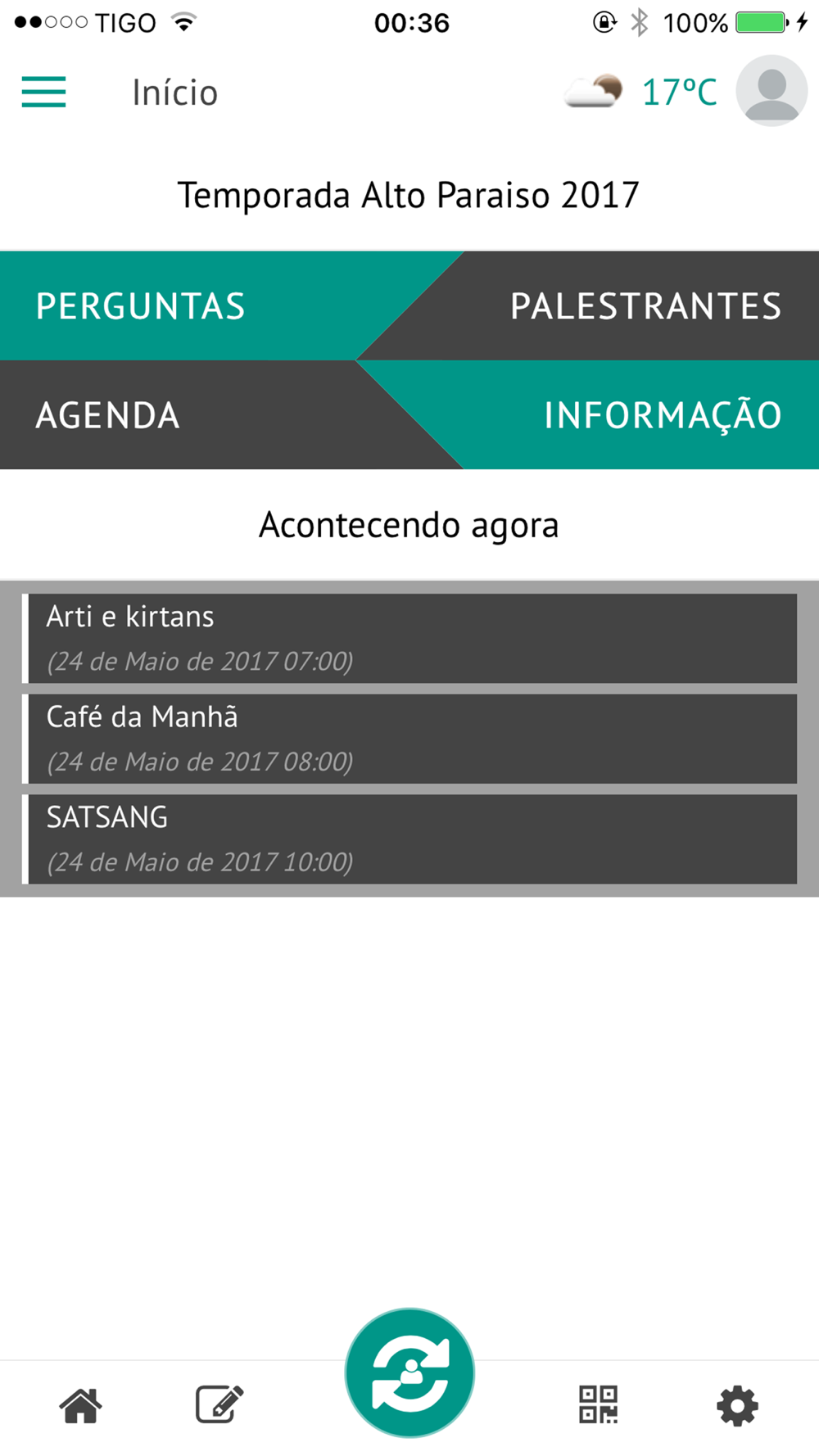Check the 17°C weather widget
Screen dimensions: 819x1456
click(x=641, y=92)
